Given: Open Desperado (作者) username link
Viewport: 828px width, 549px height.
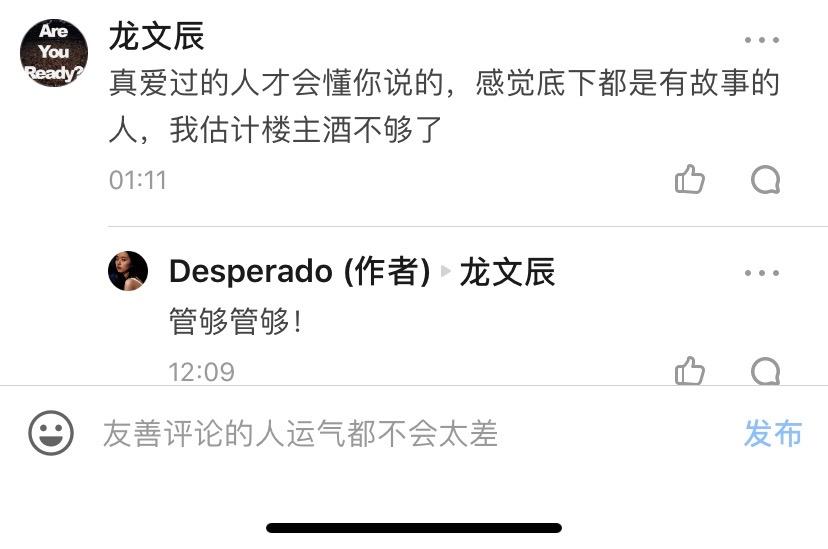Looking at the screenshot, I should 299,272.
